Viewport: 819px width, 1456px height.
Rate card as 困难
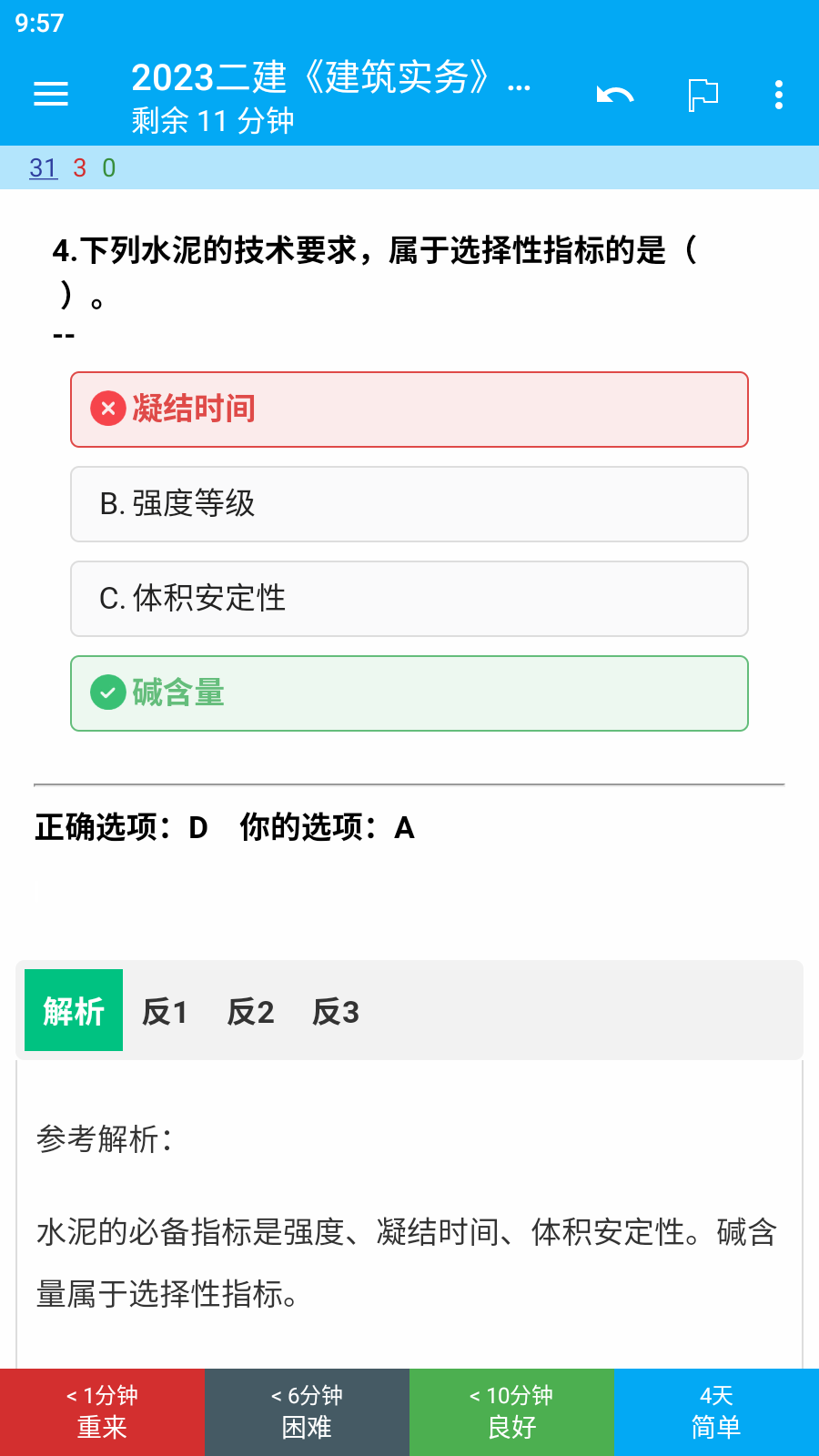point(307,1412)
